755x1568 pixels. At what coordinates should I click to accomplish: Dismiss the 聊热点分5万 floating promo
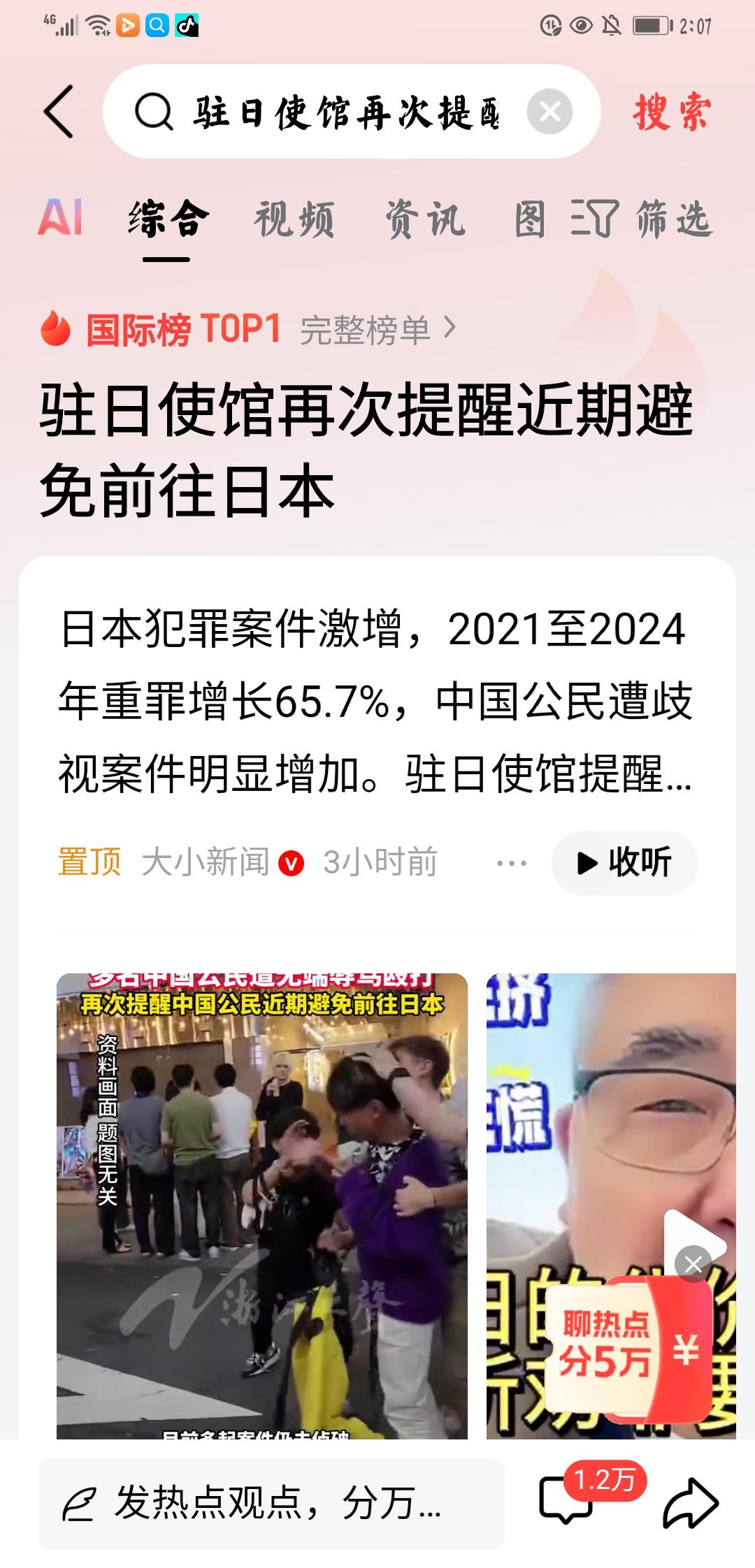[693, 1263]
